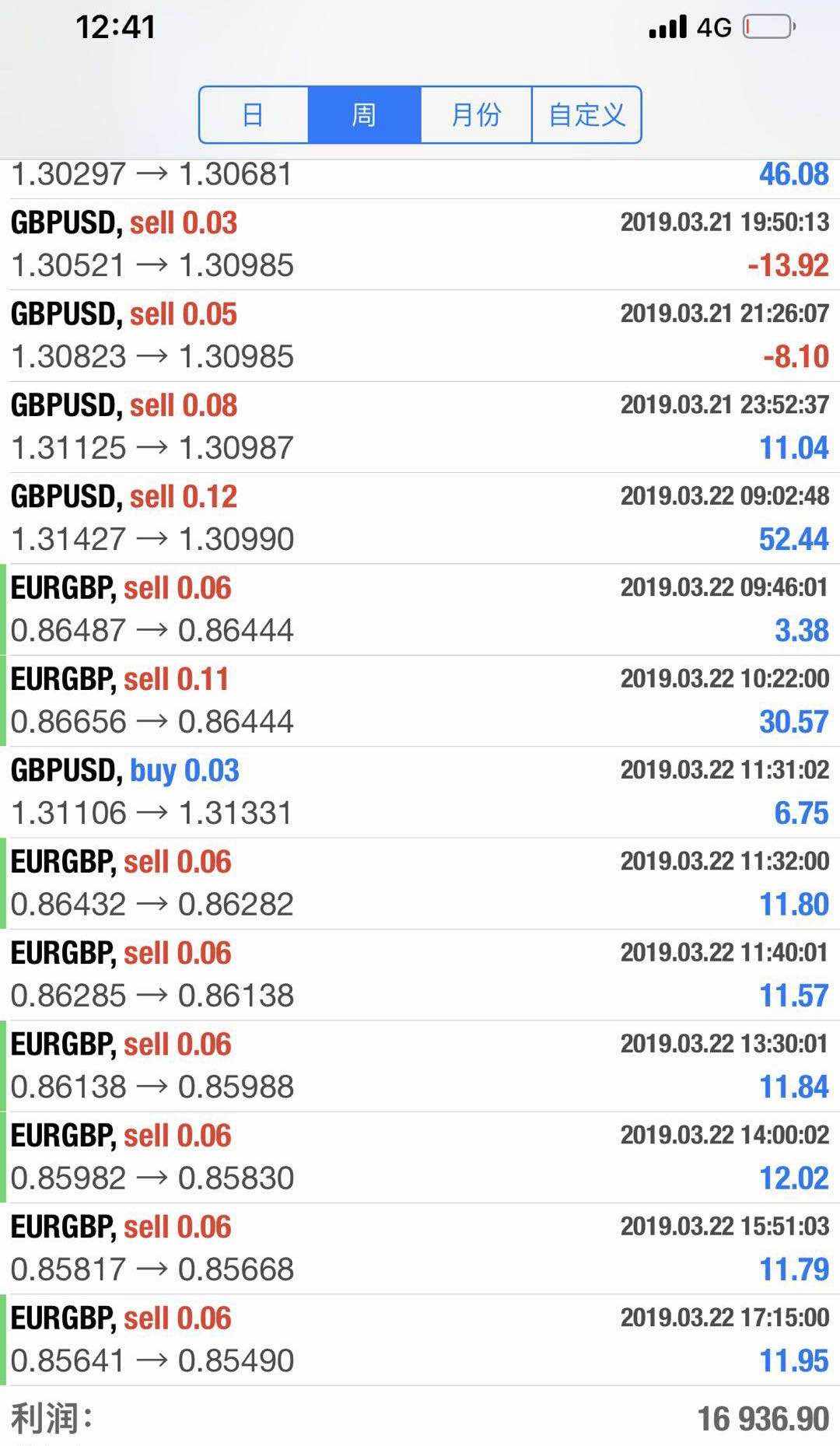Open GBPUSD sell 0.12 trade with 52.44 profit
The width and height of the screenshot is (840, 1446).
click(420, 518)
